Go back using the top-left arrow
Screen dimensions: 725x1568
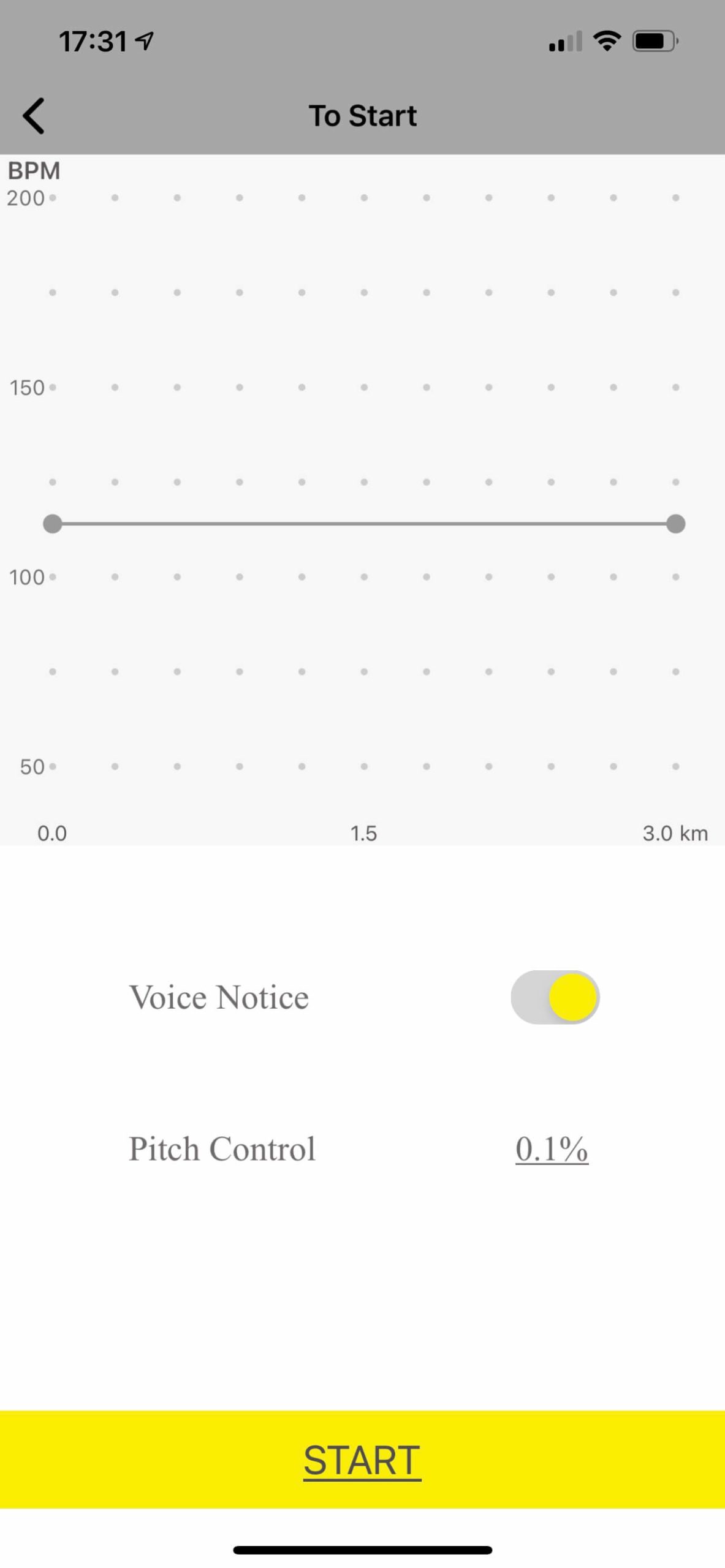[34, 116]
